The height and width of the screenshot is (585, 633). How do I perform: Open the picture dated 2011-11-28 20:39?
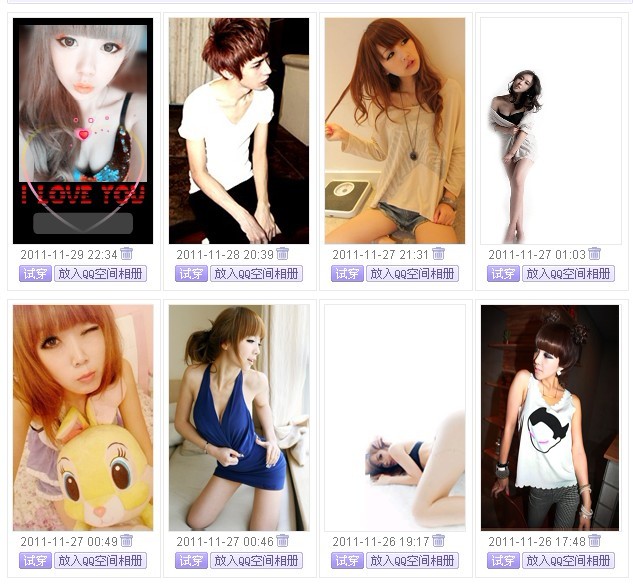tap(239, 130)
